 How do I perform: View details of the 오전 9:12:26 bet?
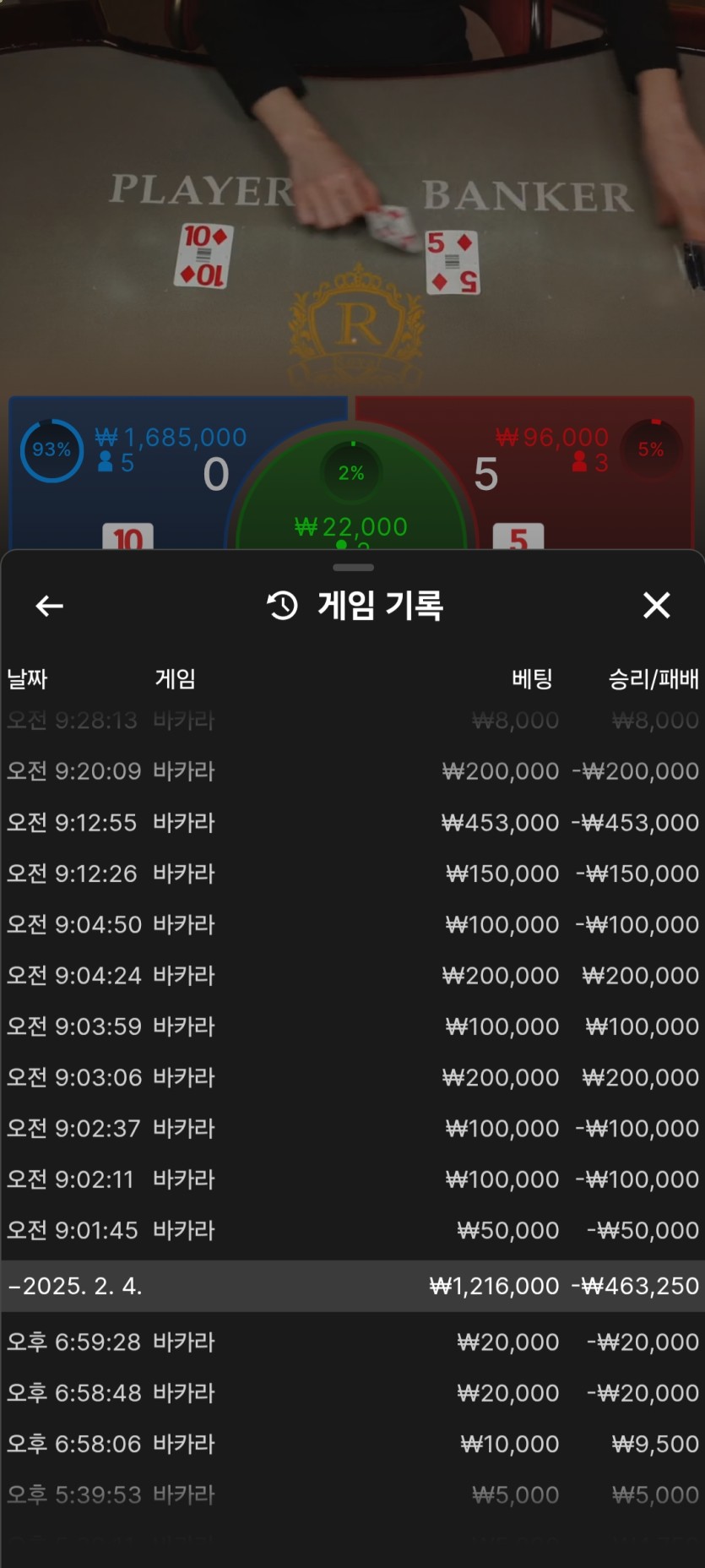point(352,874)
